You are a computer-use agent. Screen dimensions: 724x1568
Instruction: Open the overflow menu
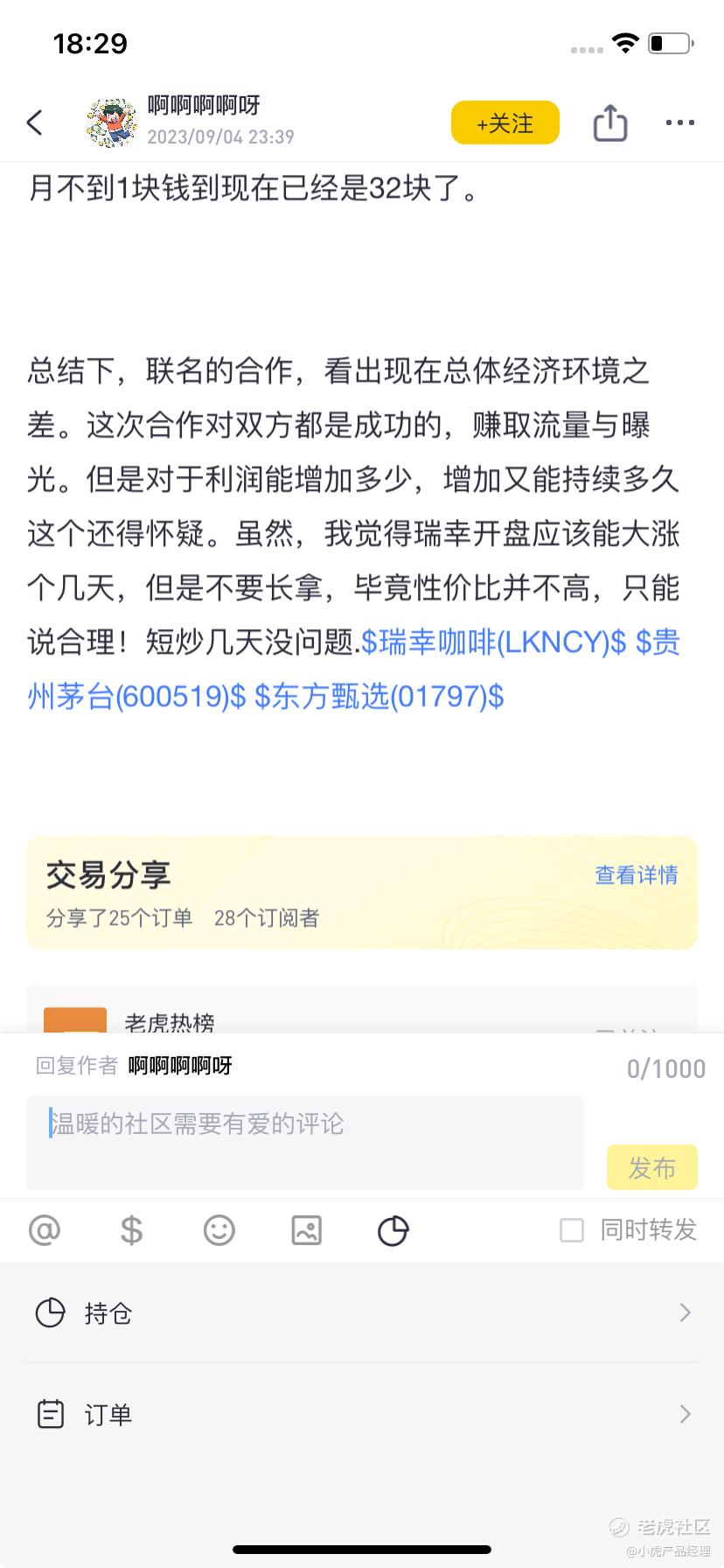(679, 122)
